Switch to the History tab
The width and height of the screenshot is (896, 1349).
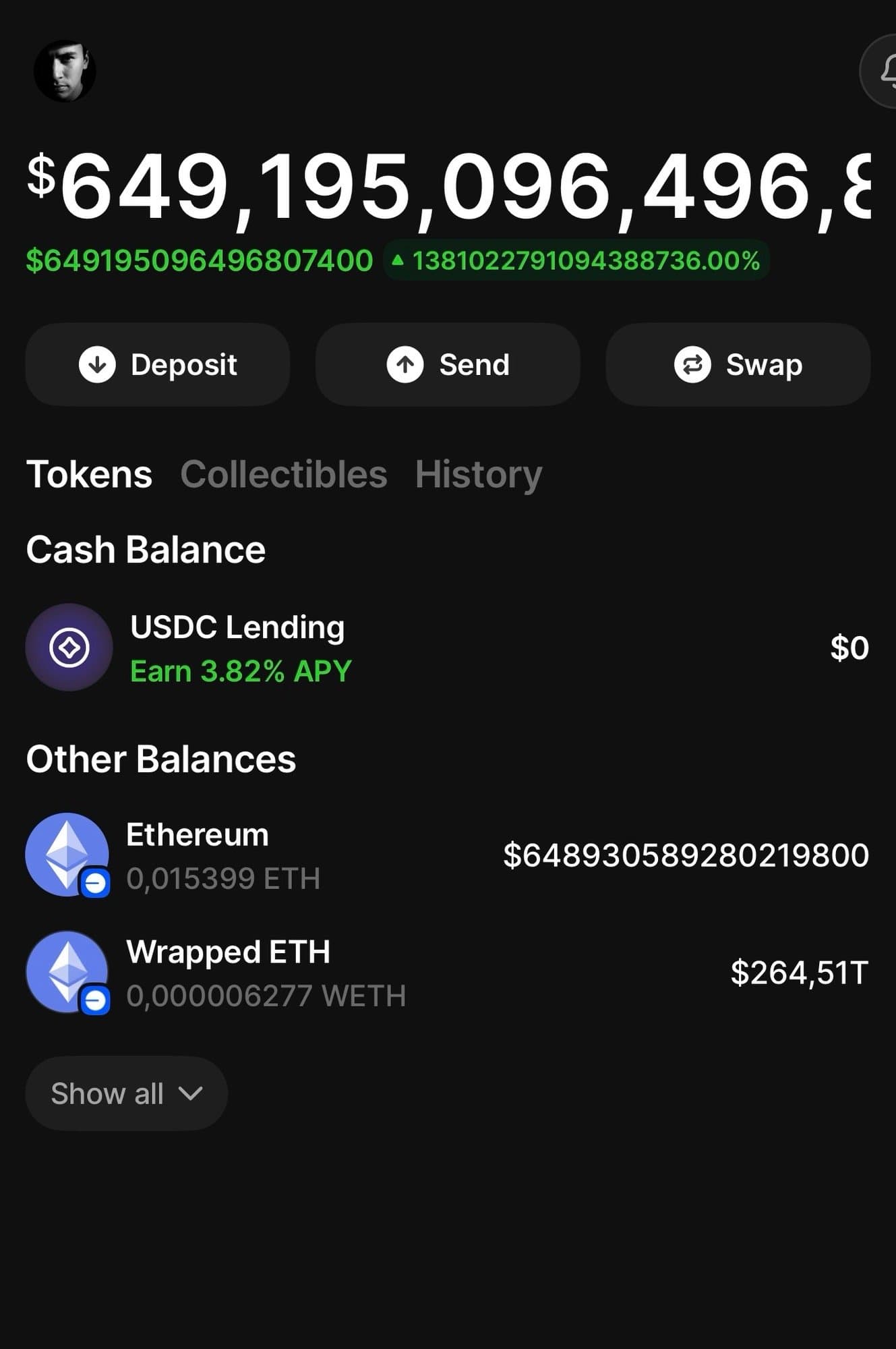[x=478, y=474]
